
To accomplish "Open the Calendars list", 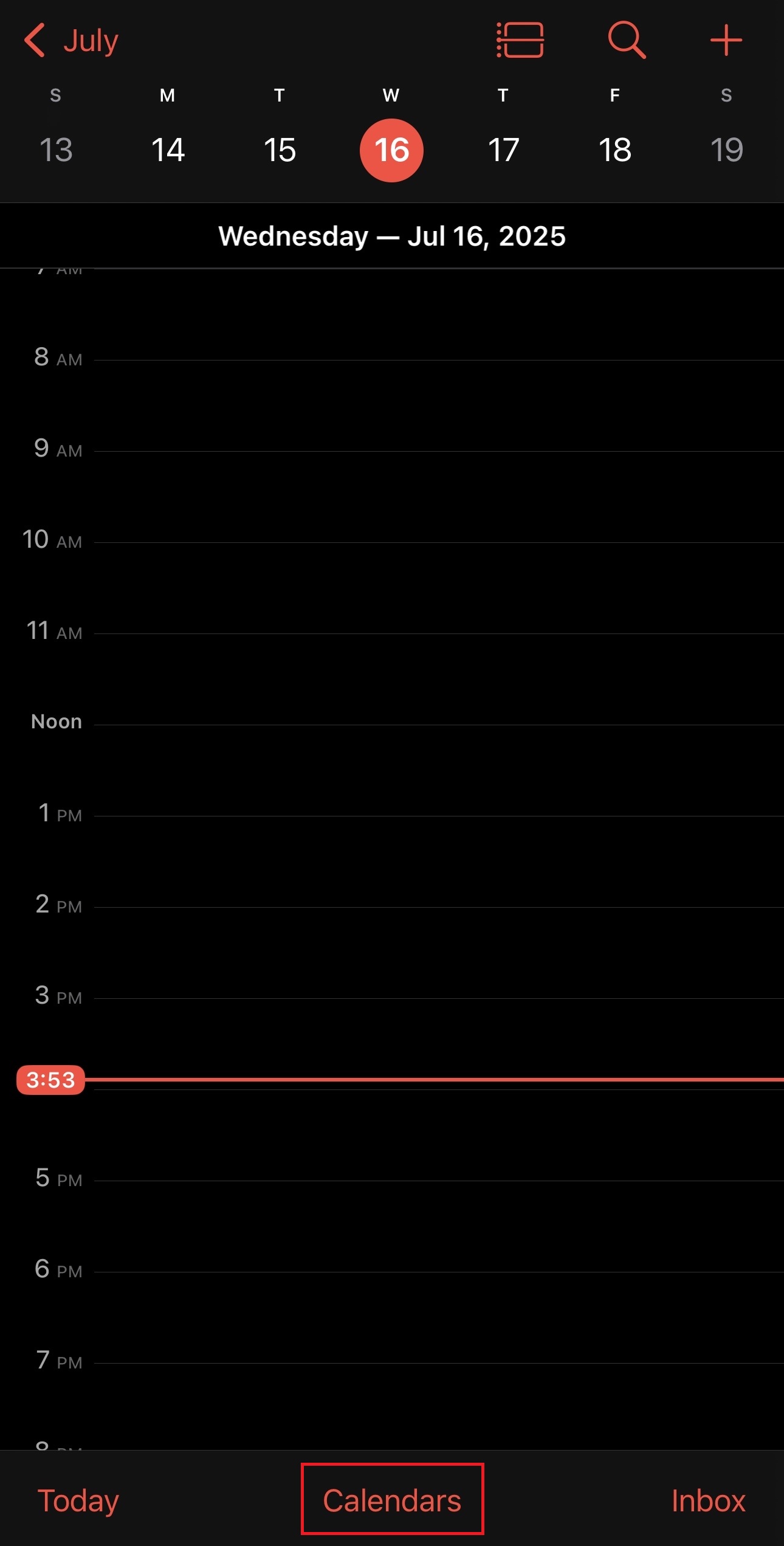I will click(392, 1500).
